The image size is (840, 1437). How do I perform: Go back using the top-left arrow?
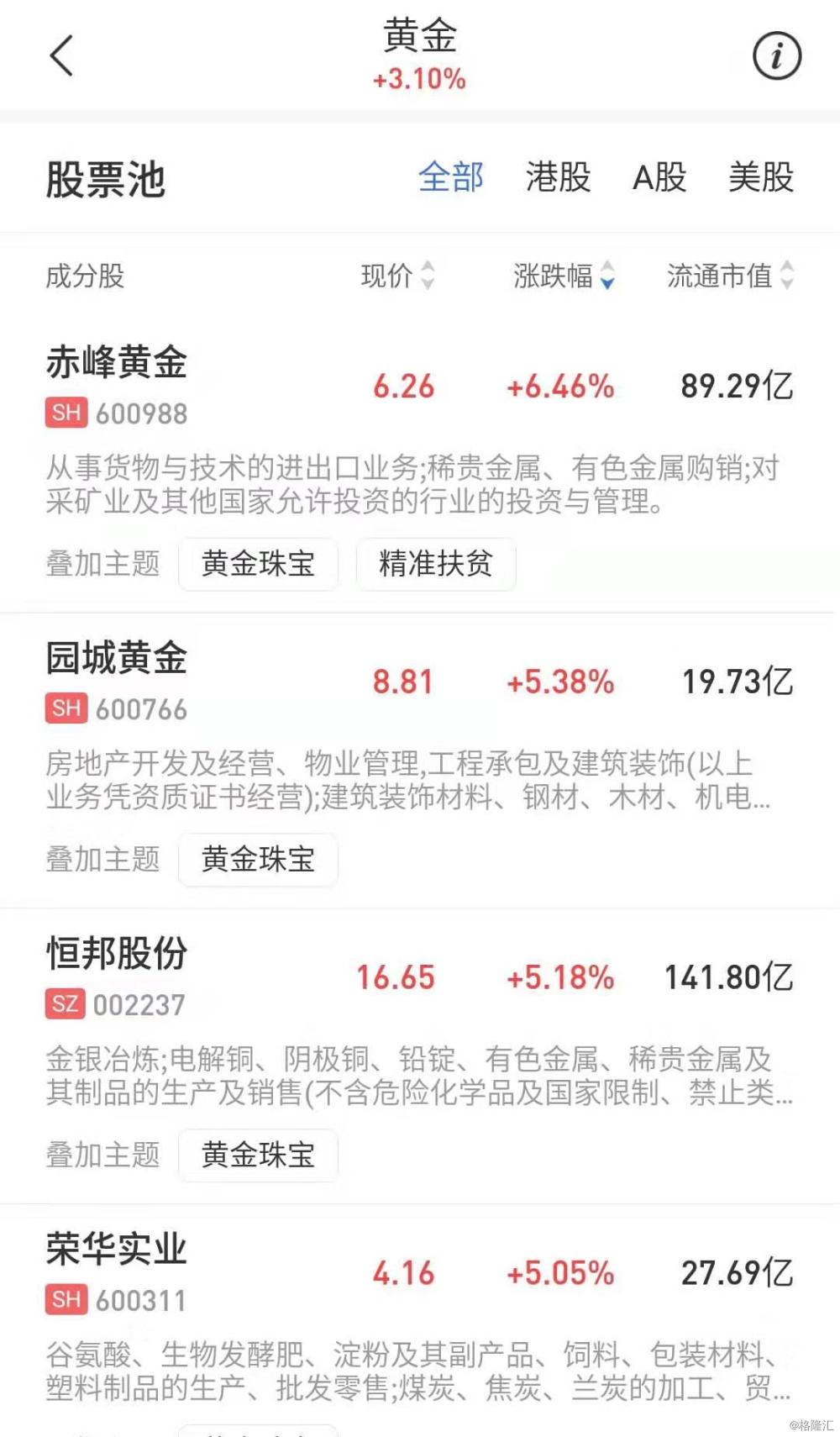(61, 56)
